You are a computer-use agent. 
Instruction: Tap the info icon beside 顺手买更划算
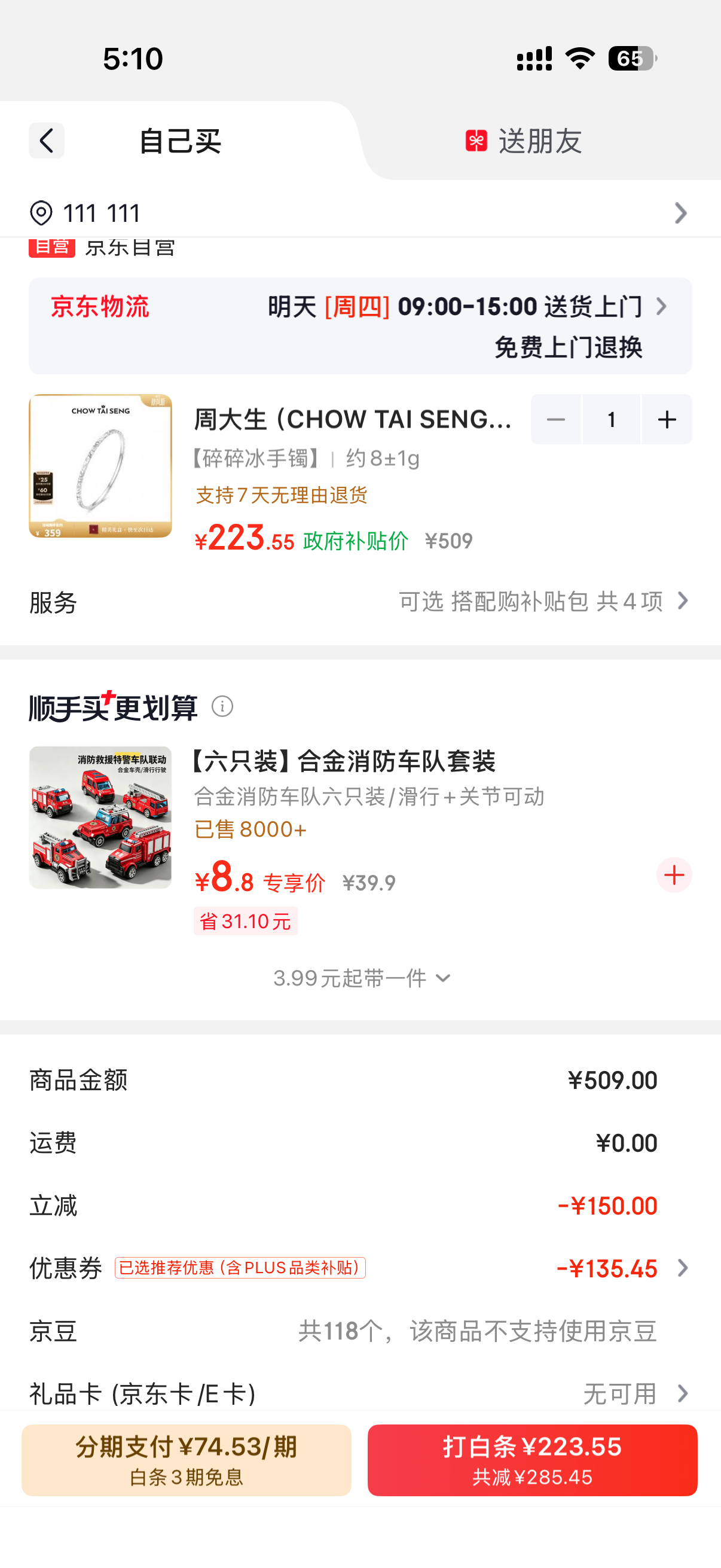[222, 706]
